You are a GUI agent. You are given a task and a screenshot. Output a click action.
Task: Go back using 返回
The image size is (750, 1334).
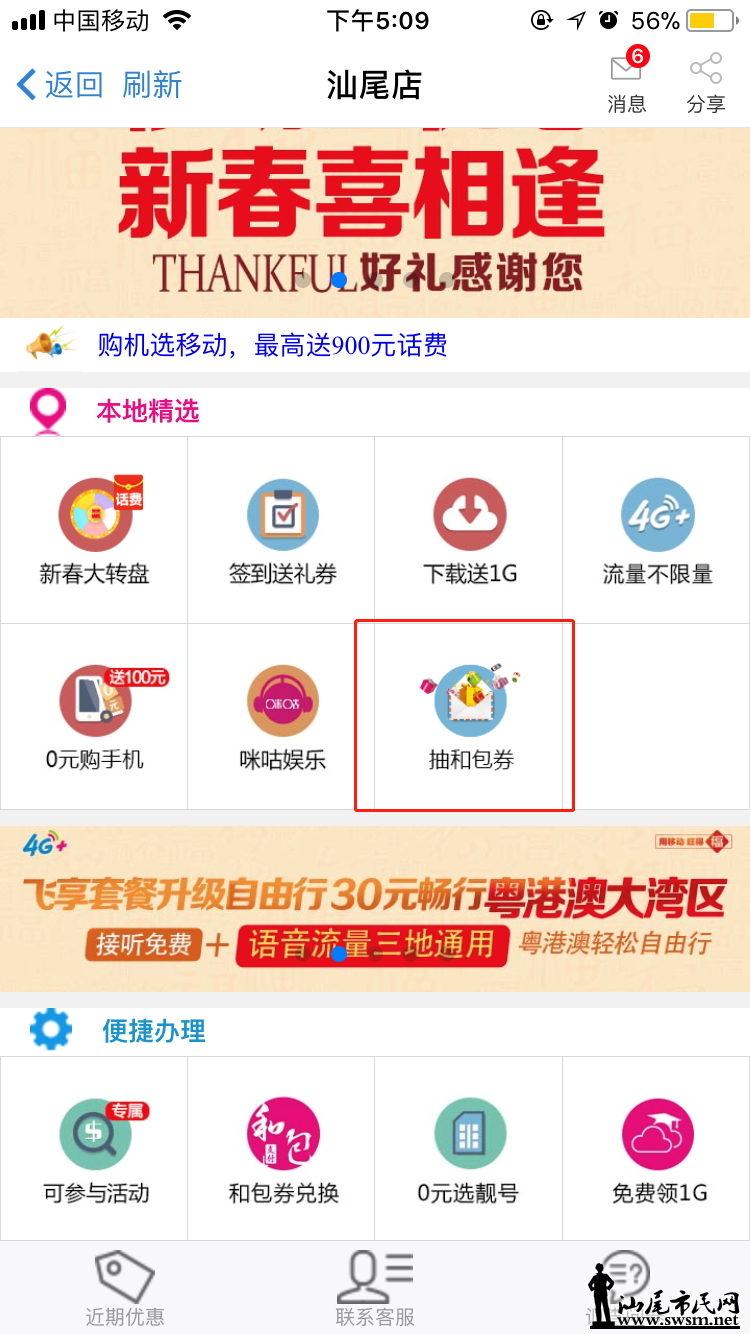point(60,85)
